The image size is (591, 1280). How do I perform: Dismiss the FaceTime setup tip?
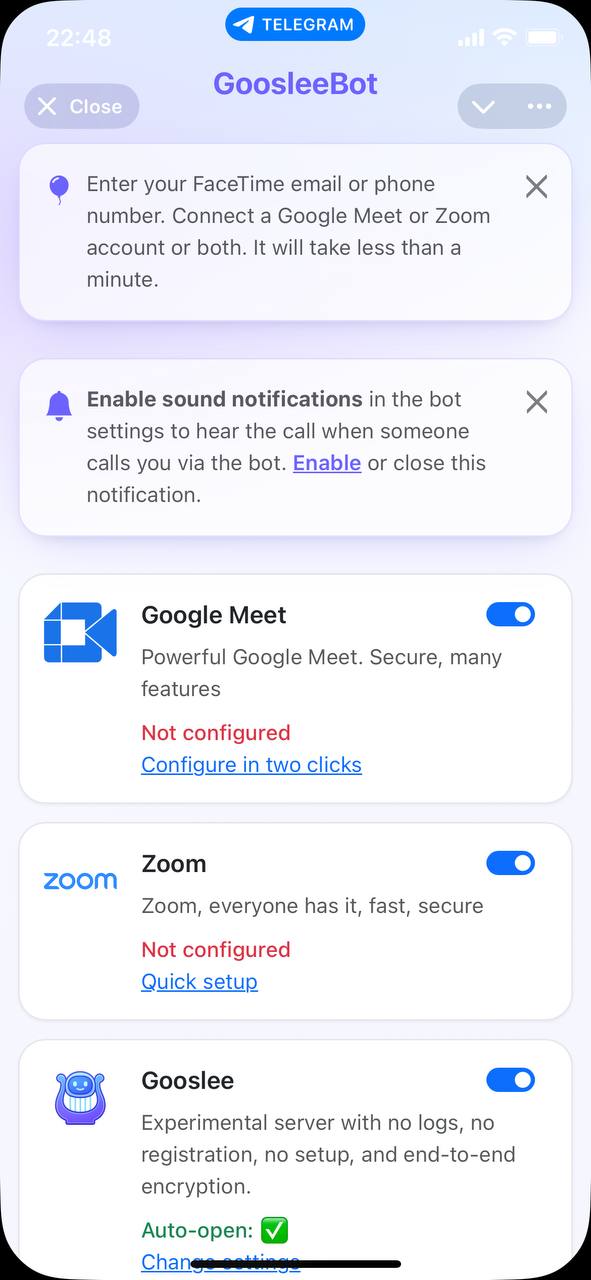(x=537, y=186)
